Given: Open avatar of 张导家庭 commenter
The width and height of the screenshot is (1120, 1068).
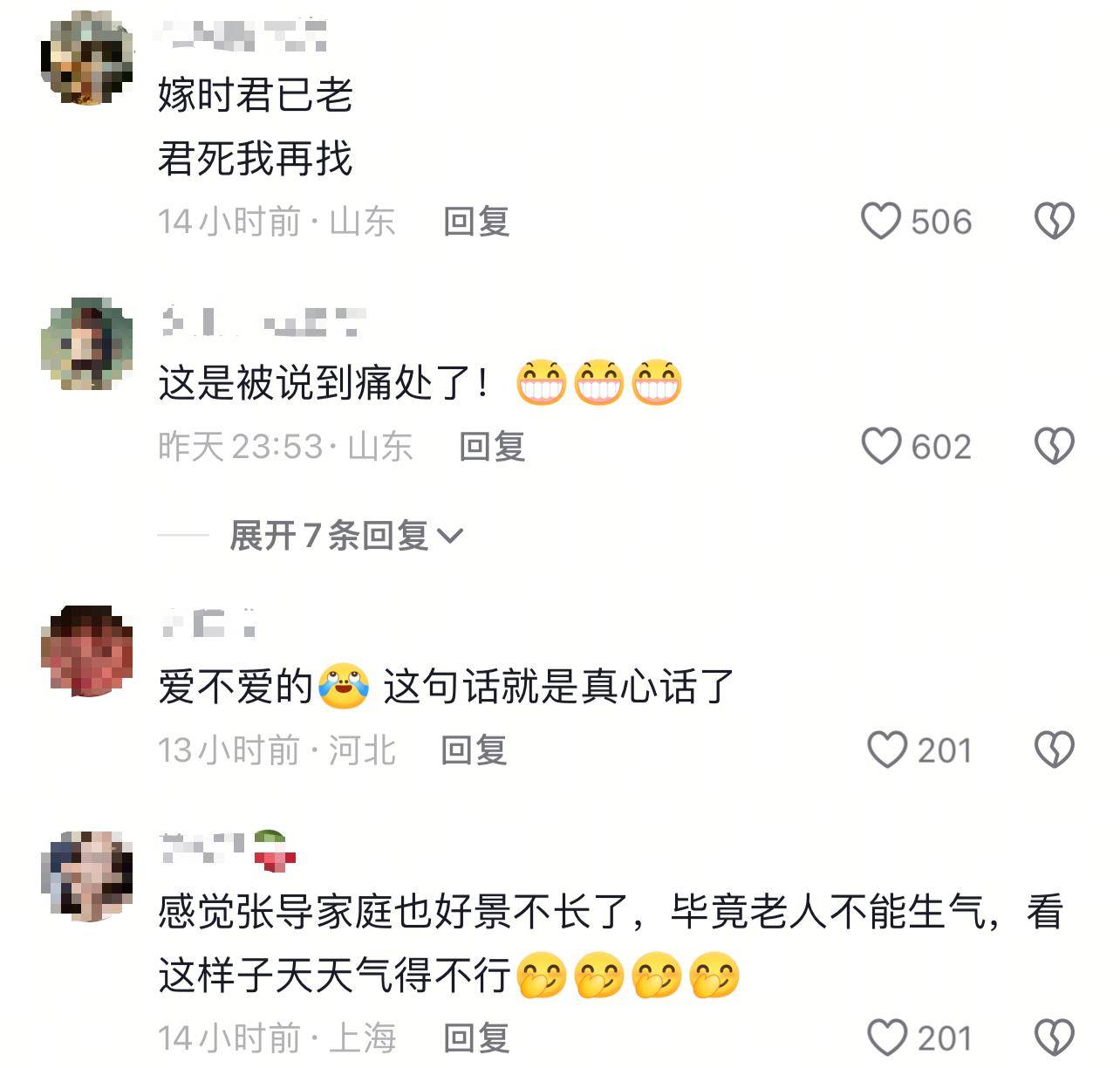Looking at the screenshot, I should [87, 875].
